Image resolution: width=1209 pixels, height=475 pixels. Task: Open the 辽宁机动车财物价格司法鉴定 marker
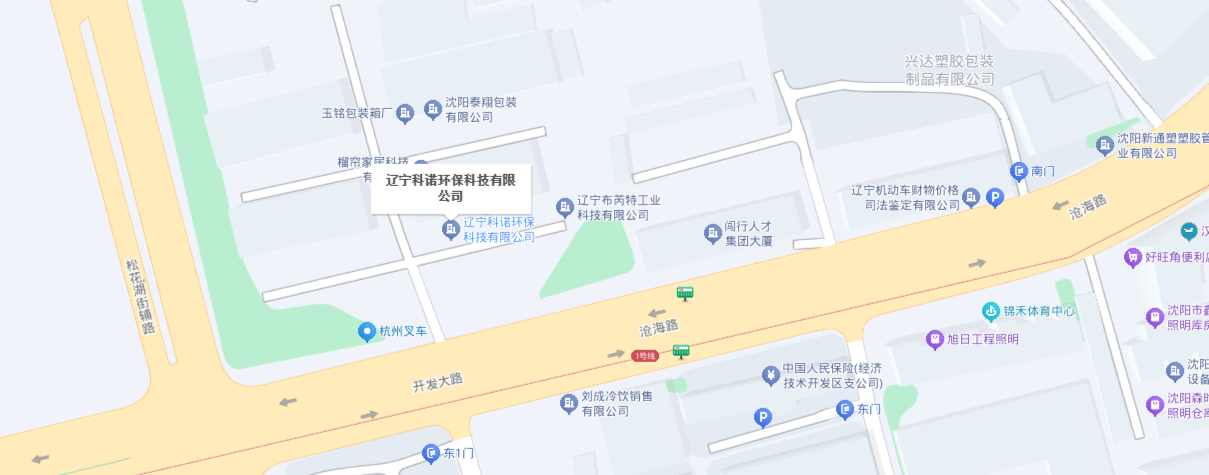(970, 198)
